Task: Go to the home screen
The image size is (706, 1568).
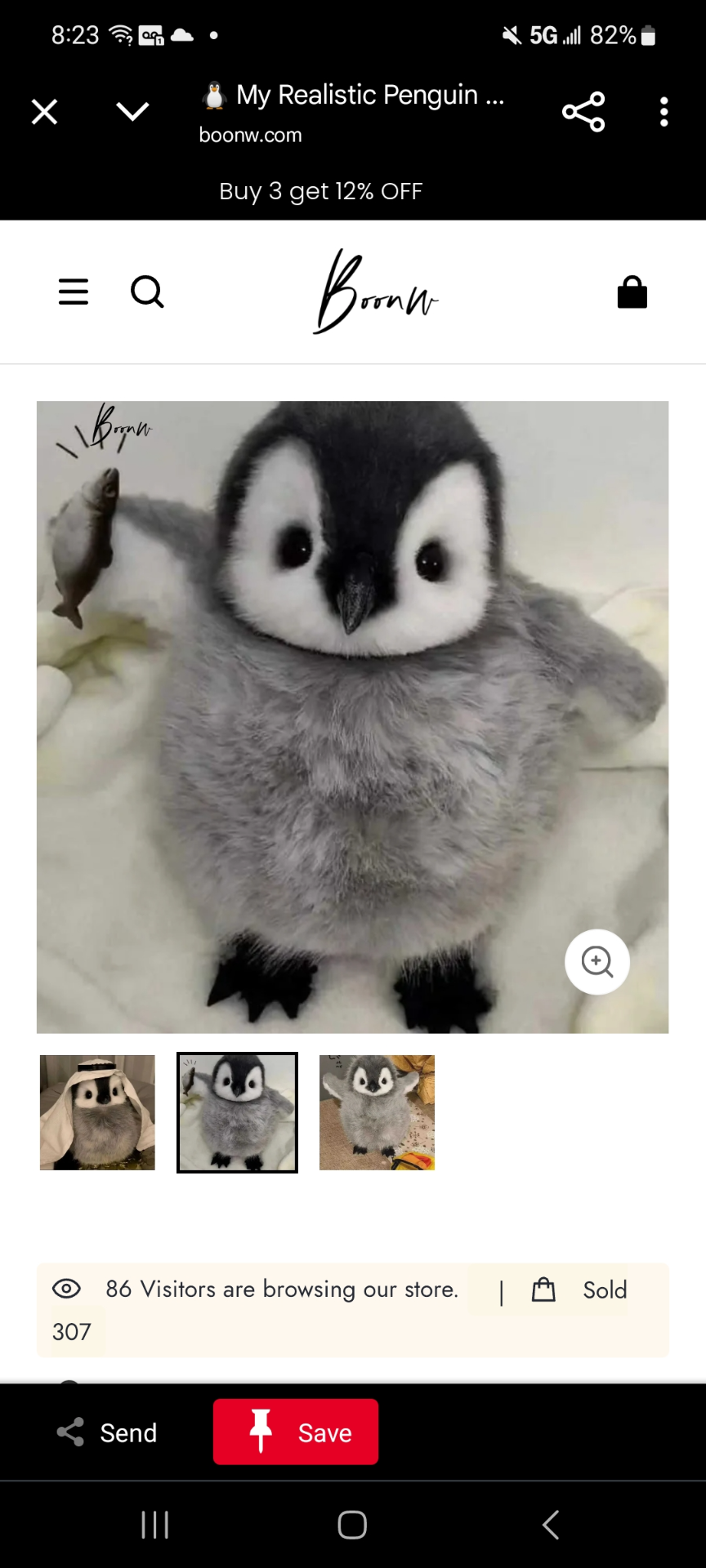Action: coord(352,1525)
